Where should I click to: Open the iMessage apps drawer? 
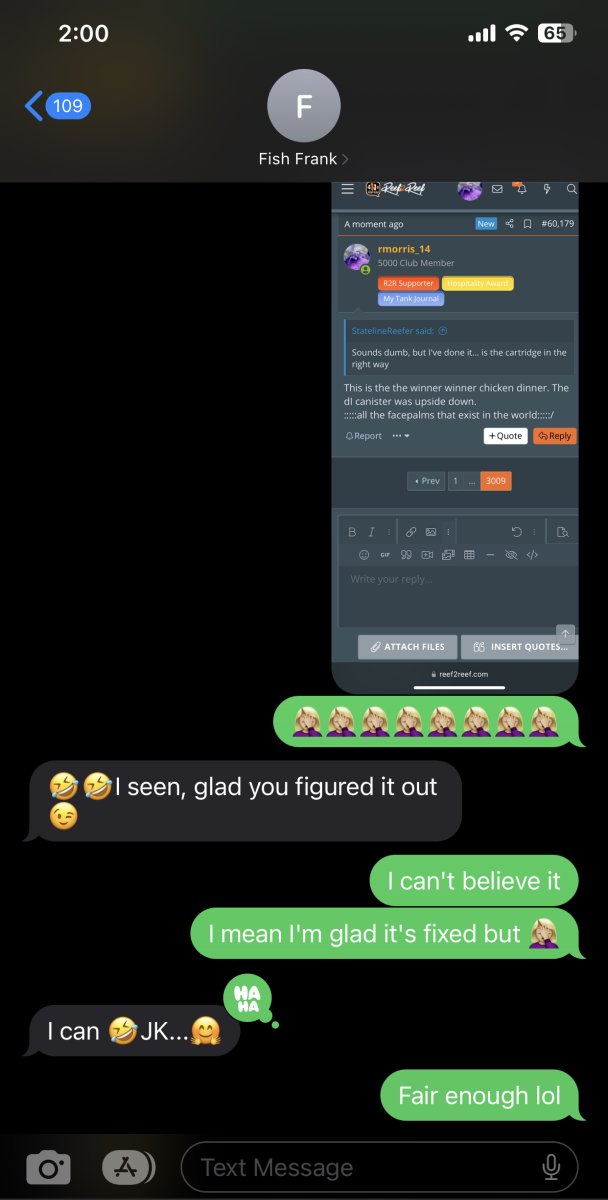click(128, 1167)
